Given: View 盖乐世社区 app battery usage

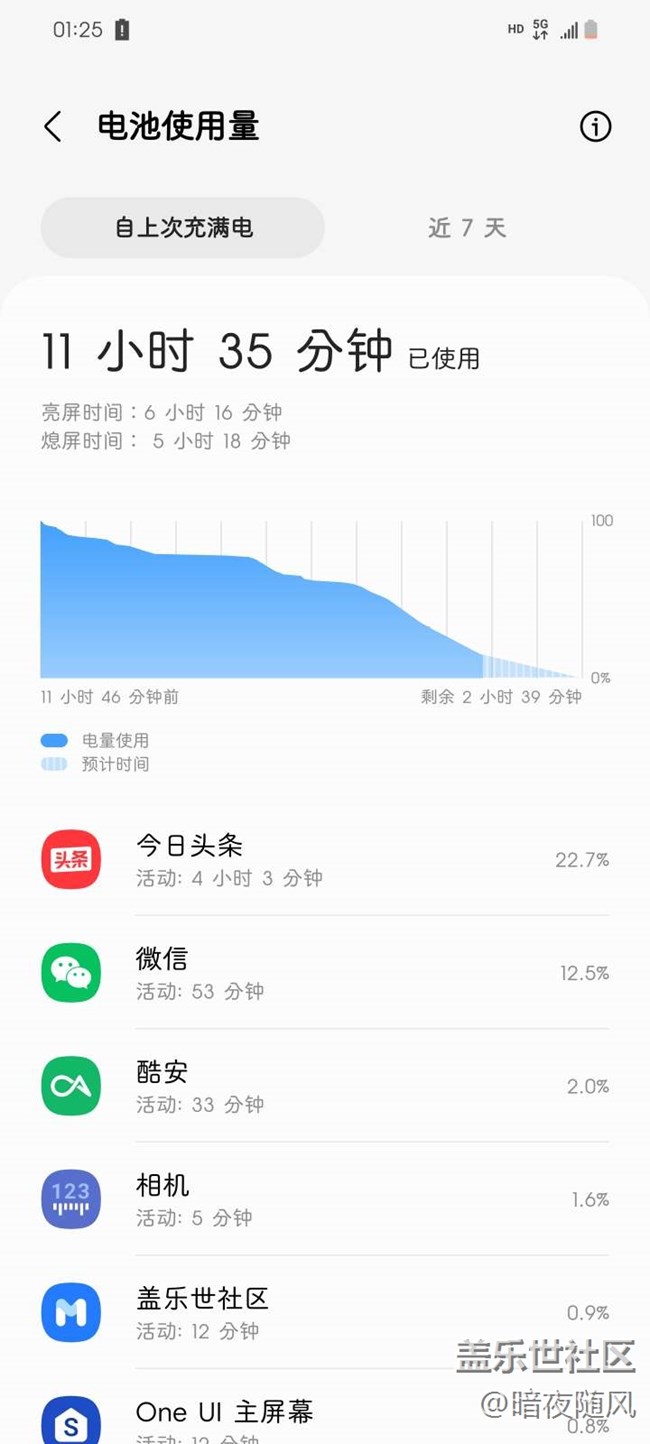Looking at the screenshot, I should pyautogui.click(x=325, y=1312).
